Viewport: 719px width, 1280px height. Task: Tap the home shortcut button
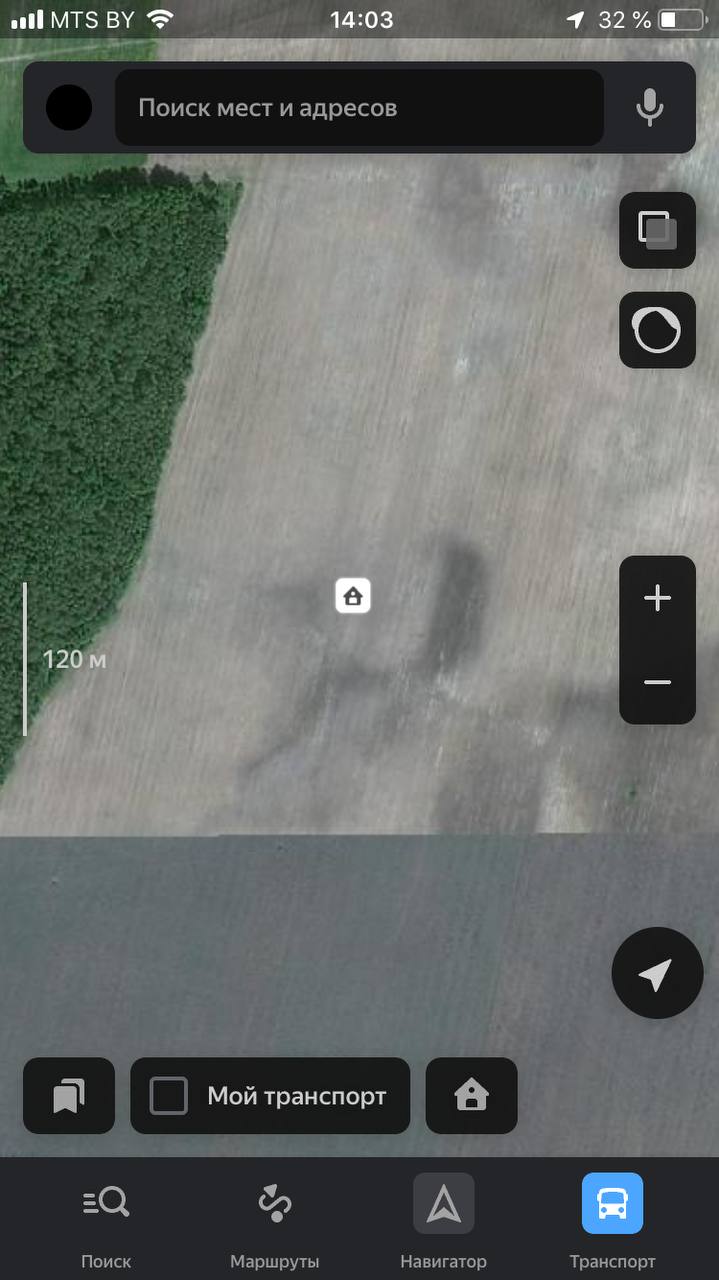click(471, 1096)
